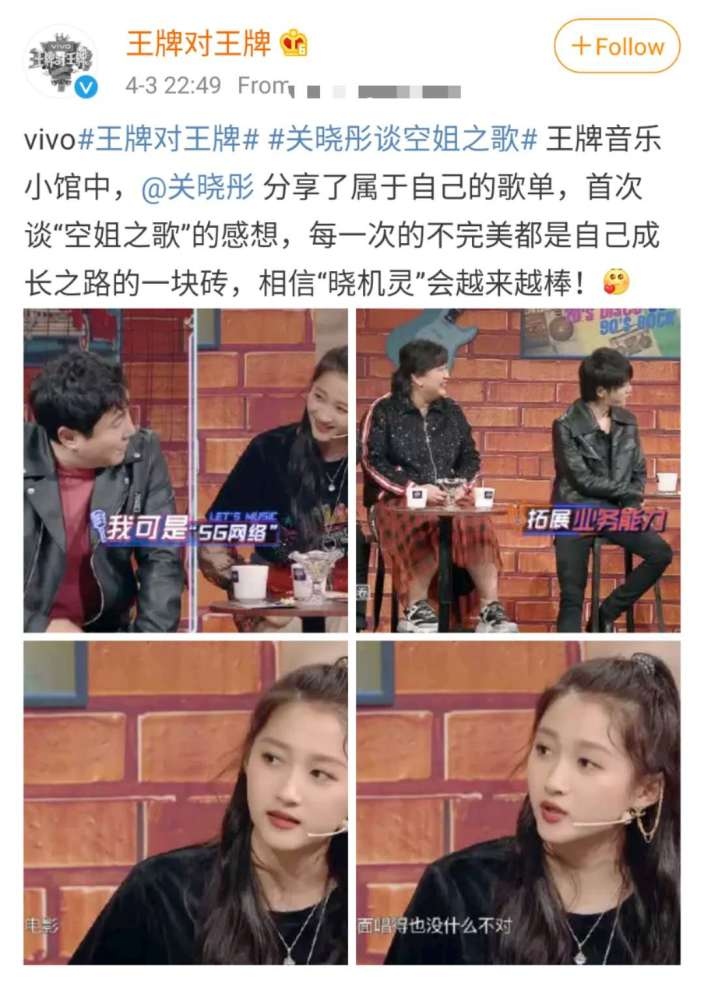
Task: View photo with 拓展业务能力 caption
Action: [518, 470]
